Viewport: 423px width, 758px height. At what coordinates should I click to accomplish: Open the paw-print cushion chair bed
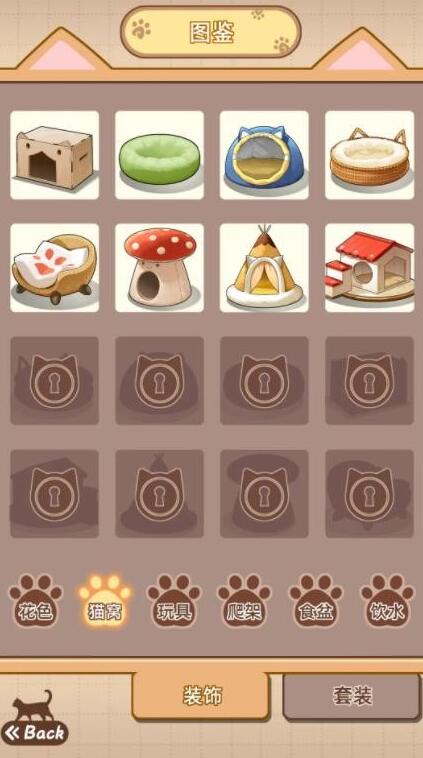[x=55, y=267]
